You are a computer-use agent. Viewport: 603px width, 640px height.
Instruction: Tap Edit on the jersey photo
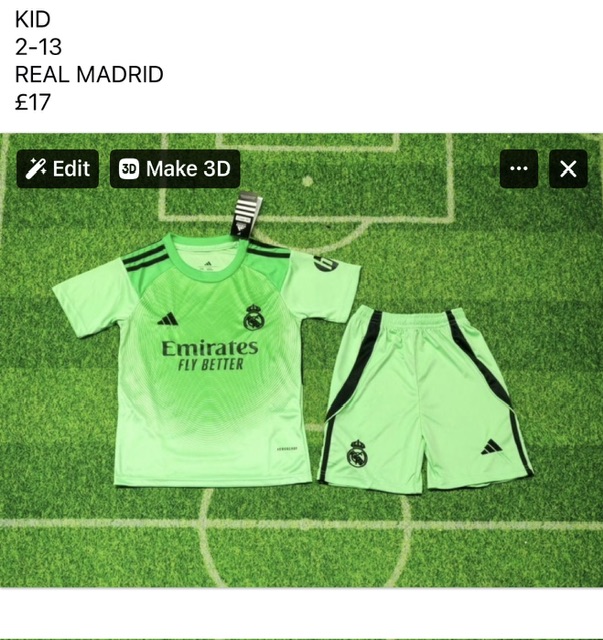coord(58,169)
